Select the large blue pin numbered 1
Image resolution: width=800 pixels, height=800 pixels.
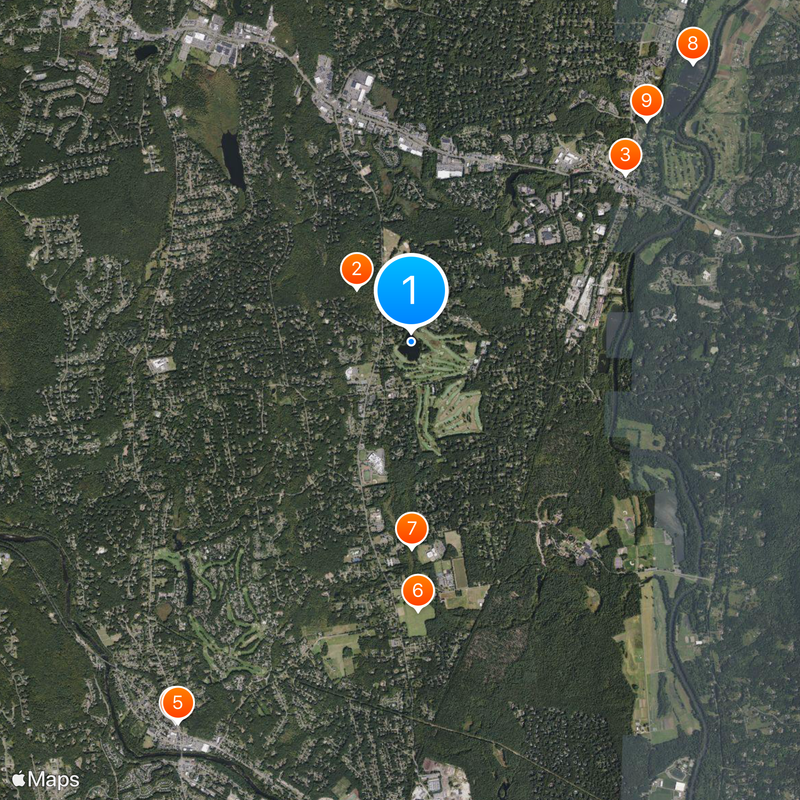[411, 291]
